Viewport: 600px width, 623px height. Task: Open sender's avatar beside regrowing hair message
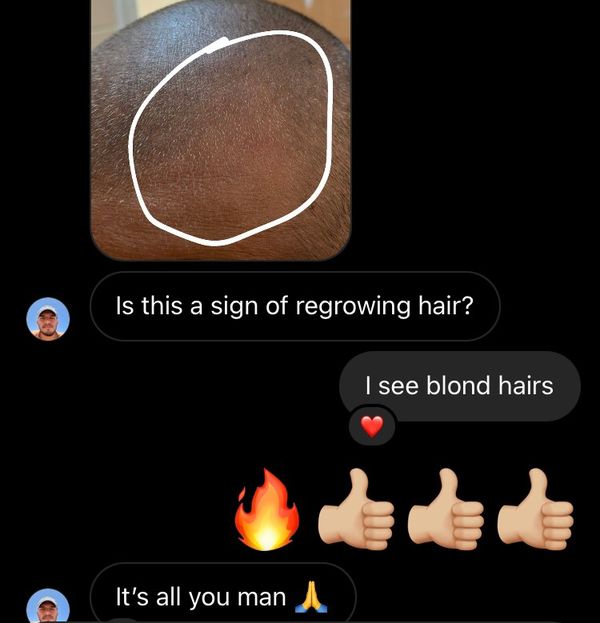click(x=47, y=318)
